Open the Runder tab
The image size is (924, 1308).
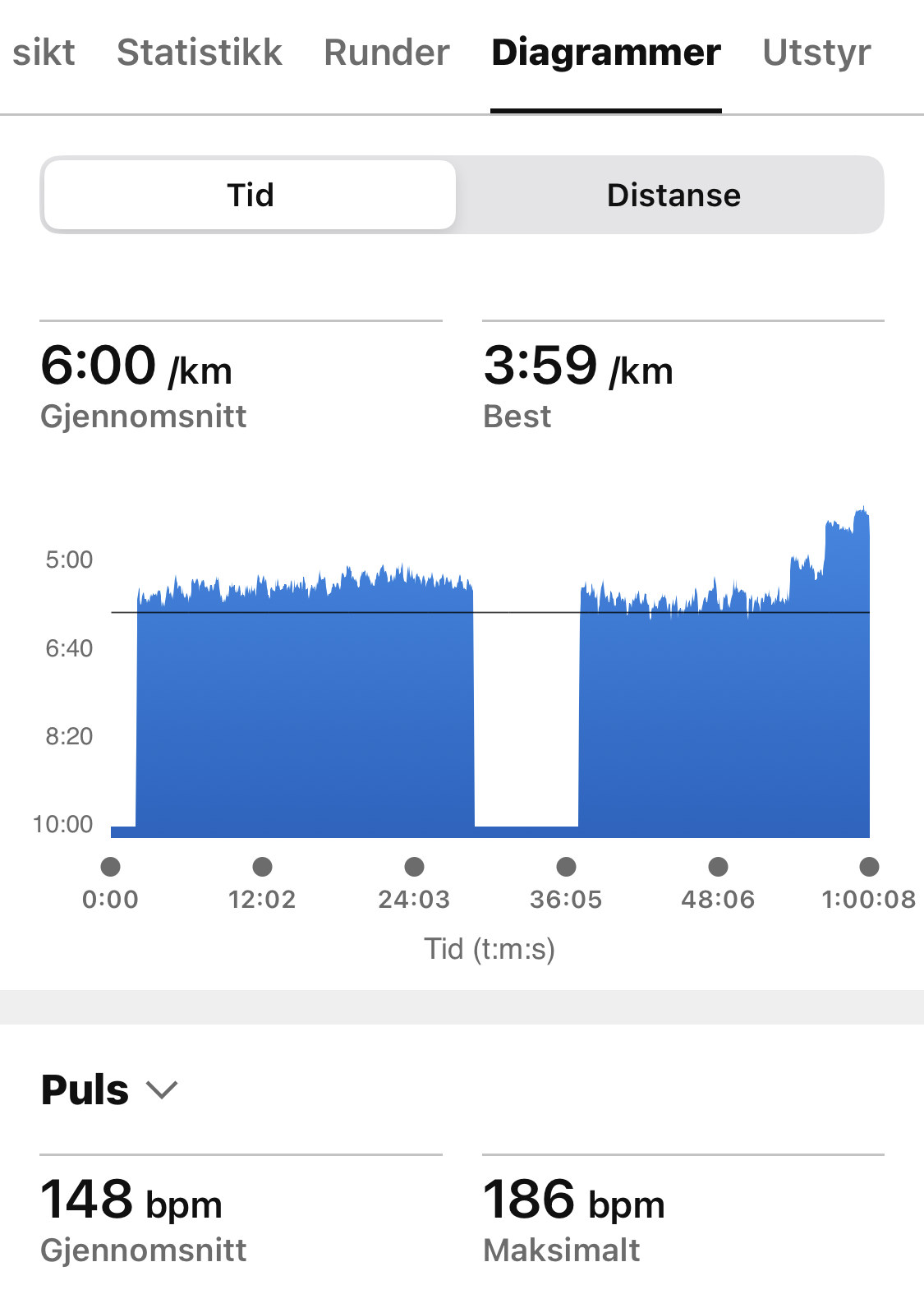click(387, 53)
